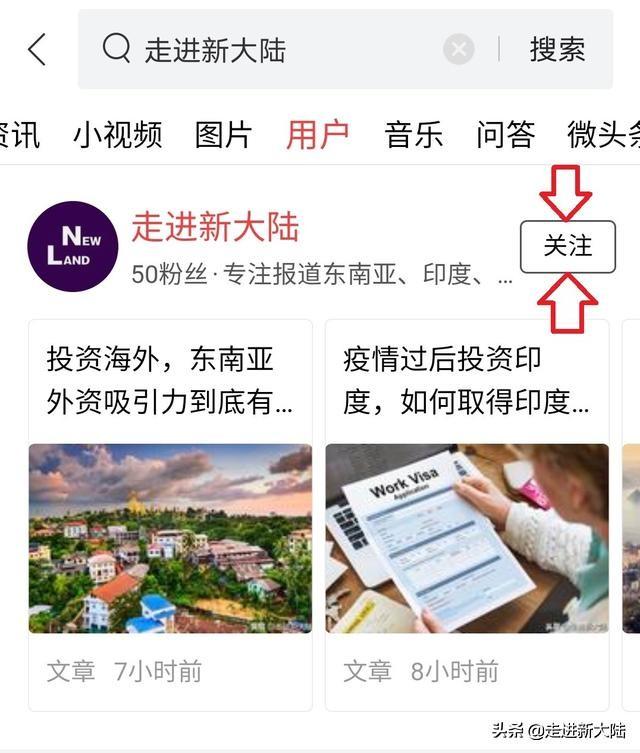Screen dimensions: 640x753
Task: Open the 走进新大陆 user profile
Action: [215, 228]
